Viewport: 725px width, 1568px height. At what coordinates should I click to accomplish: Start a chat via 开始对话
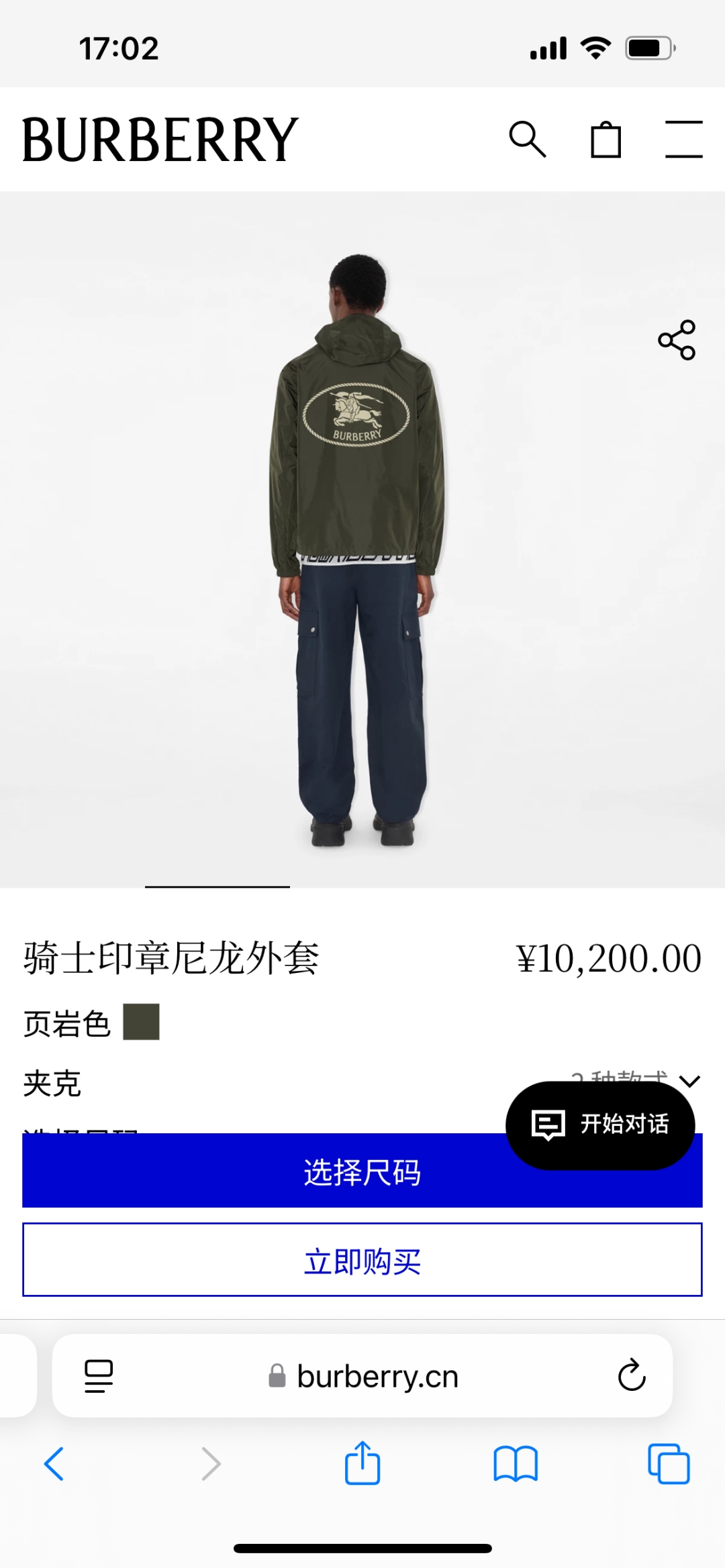[600, 1125]
